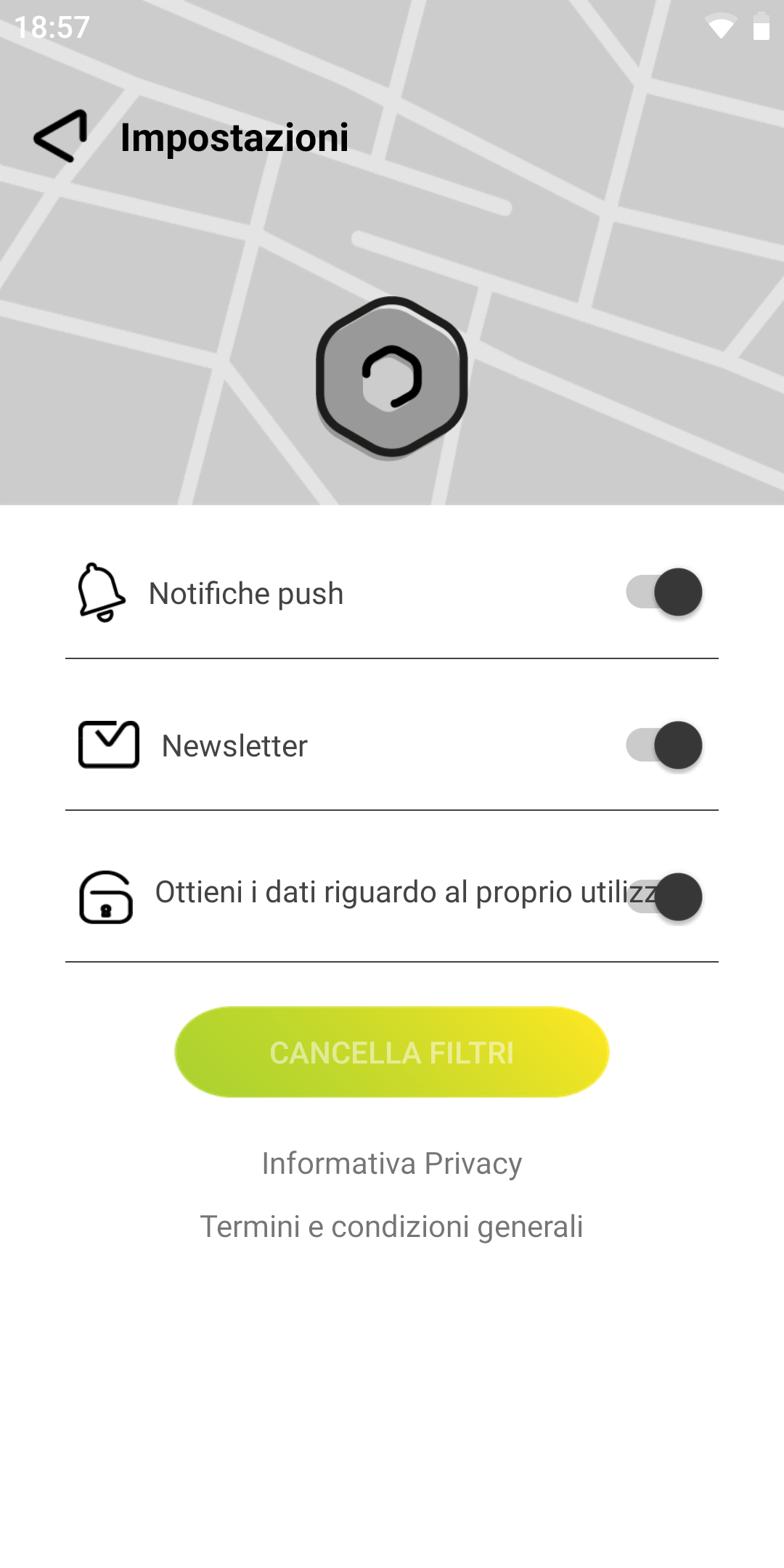Switch off the Newsletter toggle
The height and width of the screenshot is (1568, 784).
coord(664,746)
